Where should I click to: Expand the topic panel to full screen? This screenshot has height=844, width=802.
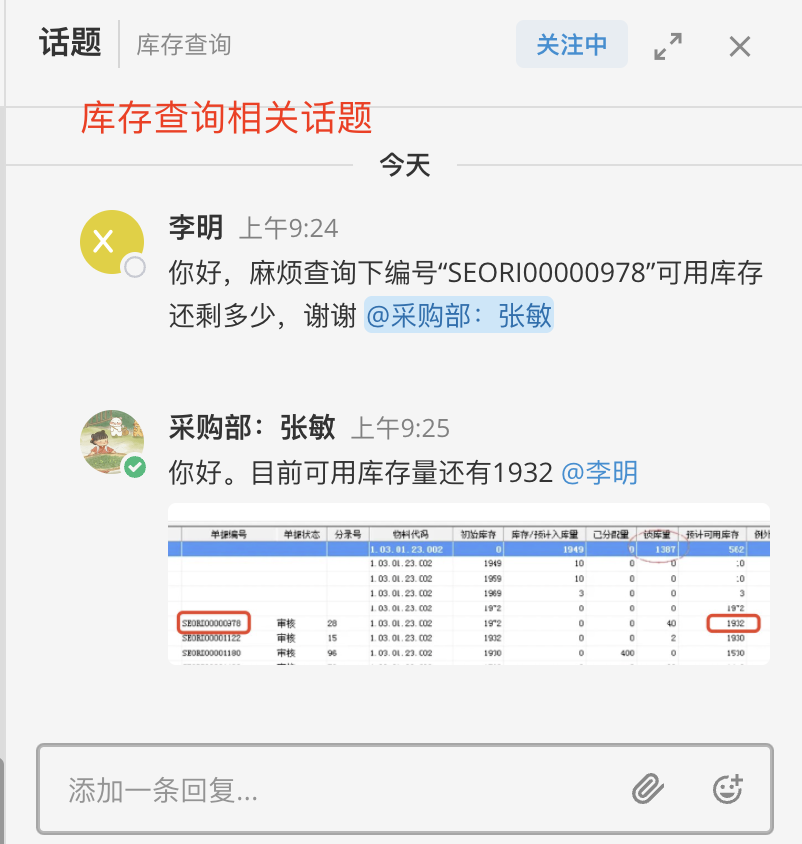[x=668, y=46]
